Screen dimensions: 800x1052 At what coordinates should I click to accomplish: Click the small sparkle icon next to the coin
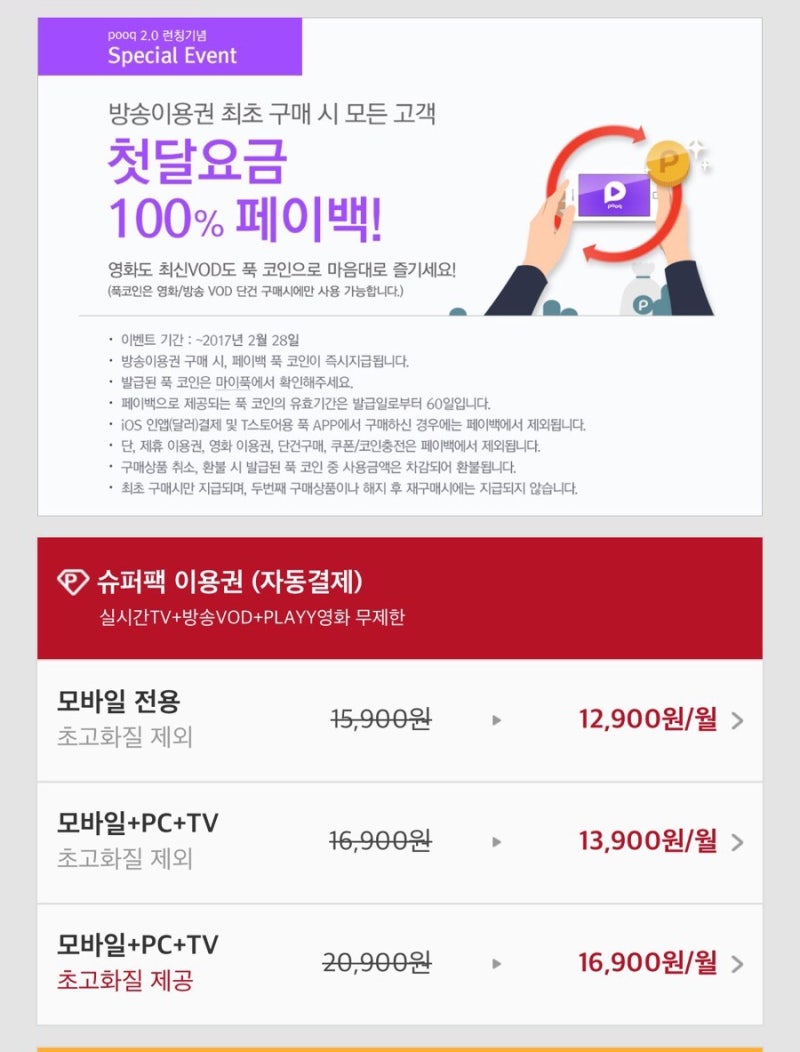pyautogui.click(x=699, y=149)
